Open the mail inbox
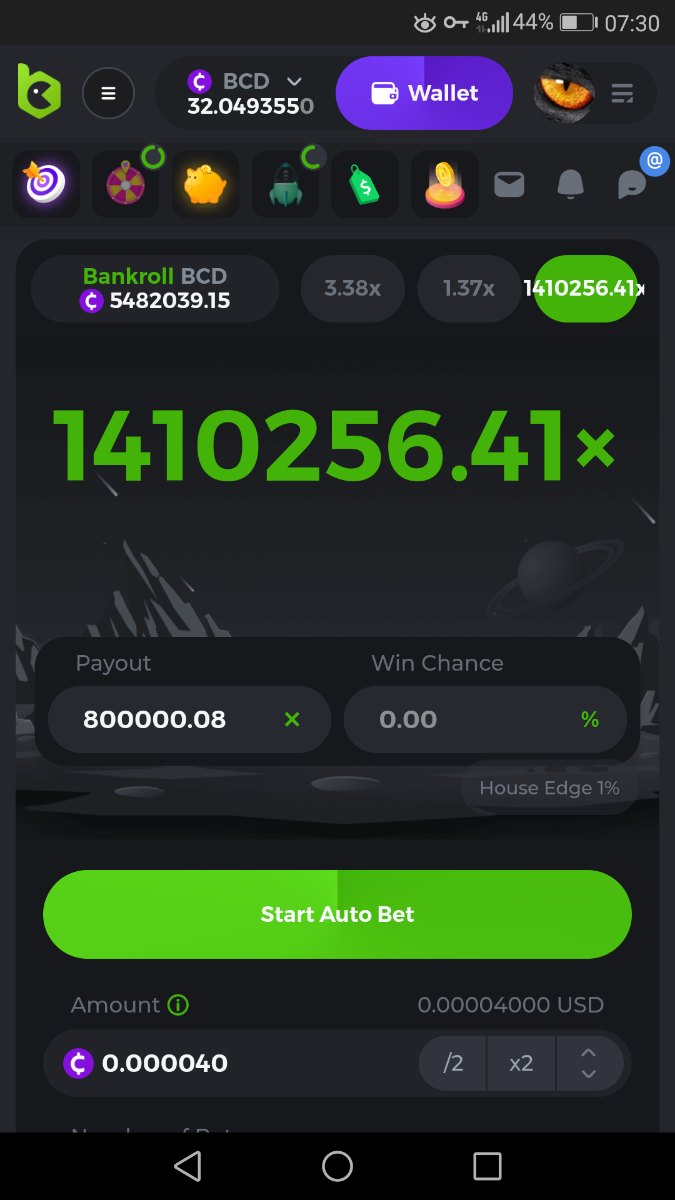This screenshot has height=1200, width=675. [509, 184]
